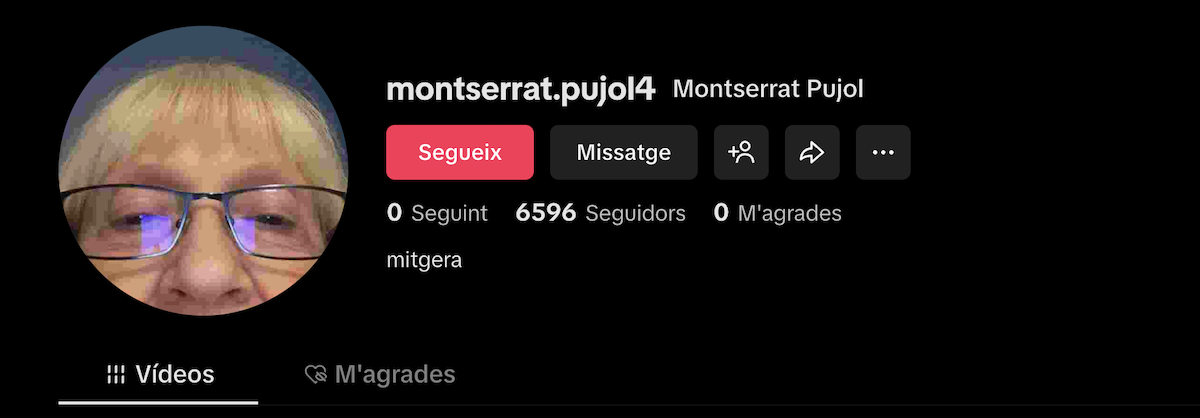Share this profile via arrow icon

[x=811, y=153]
